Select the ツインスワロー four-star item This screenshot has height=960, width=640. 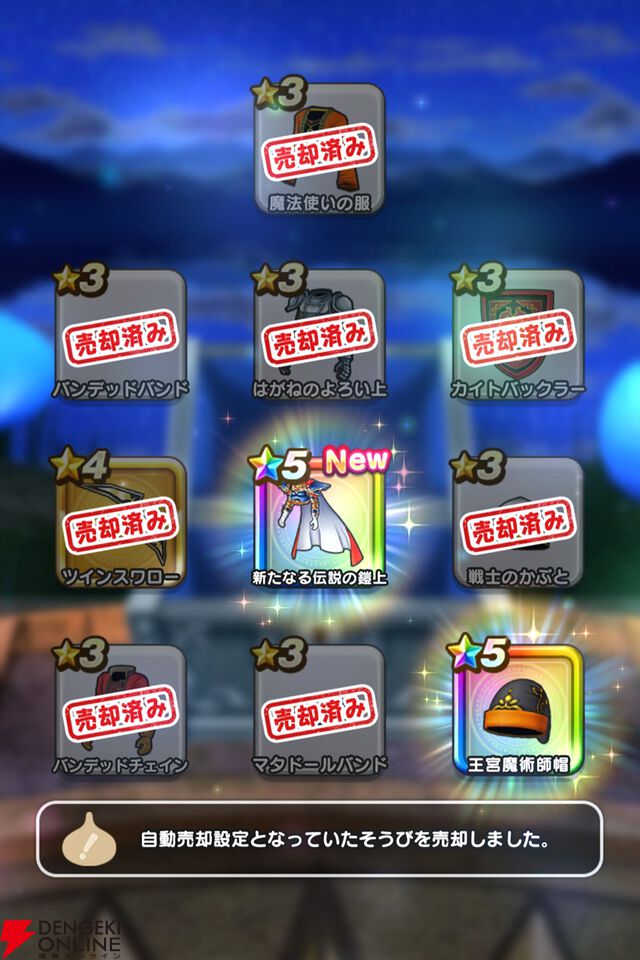(120, 524)
